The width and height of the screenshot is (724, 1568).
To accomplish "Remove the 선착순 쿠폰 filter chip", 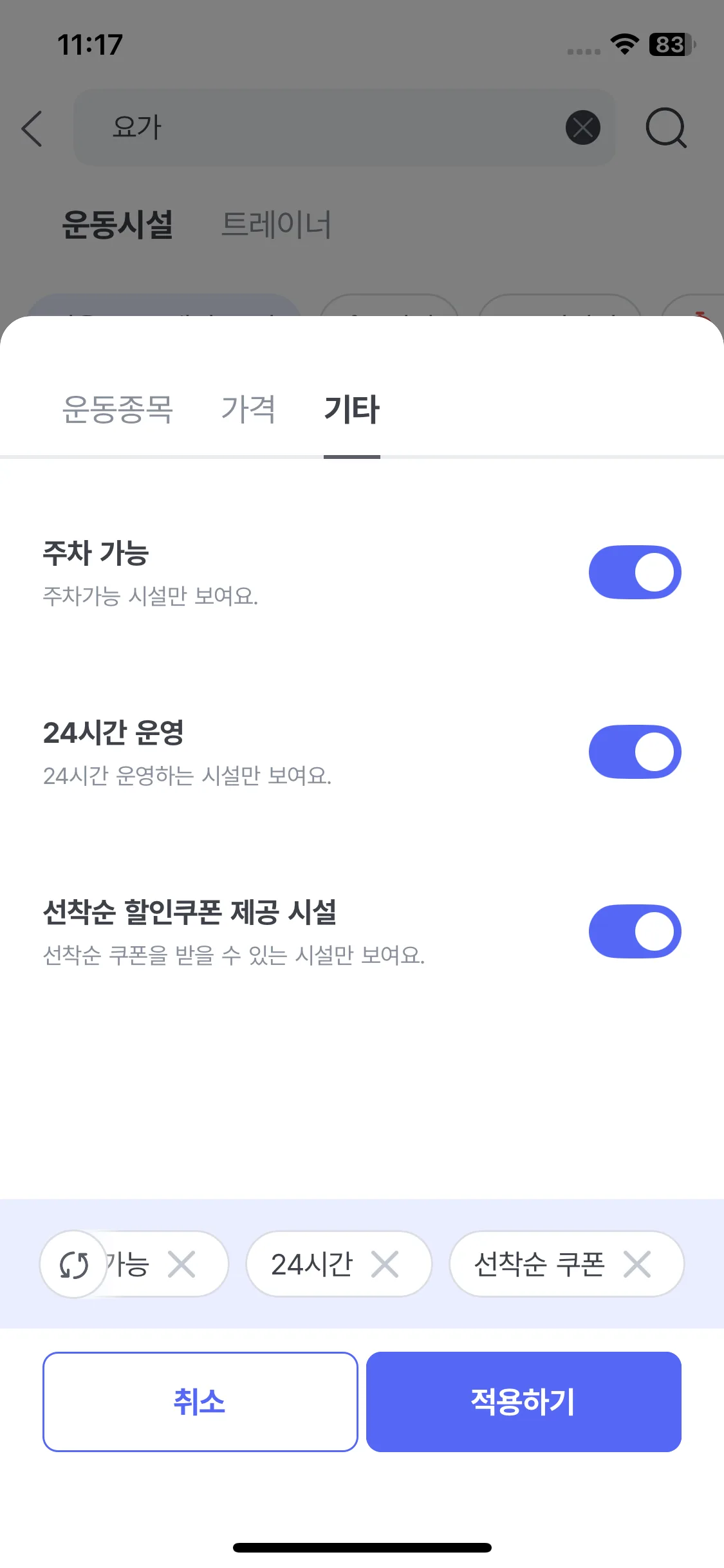I will click(x=637, y=1265).
